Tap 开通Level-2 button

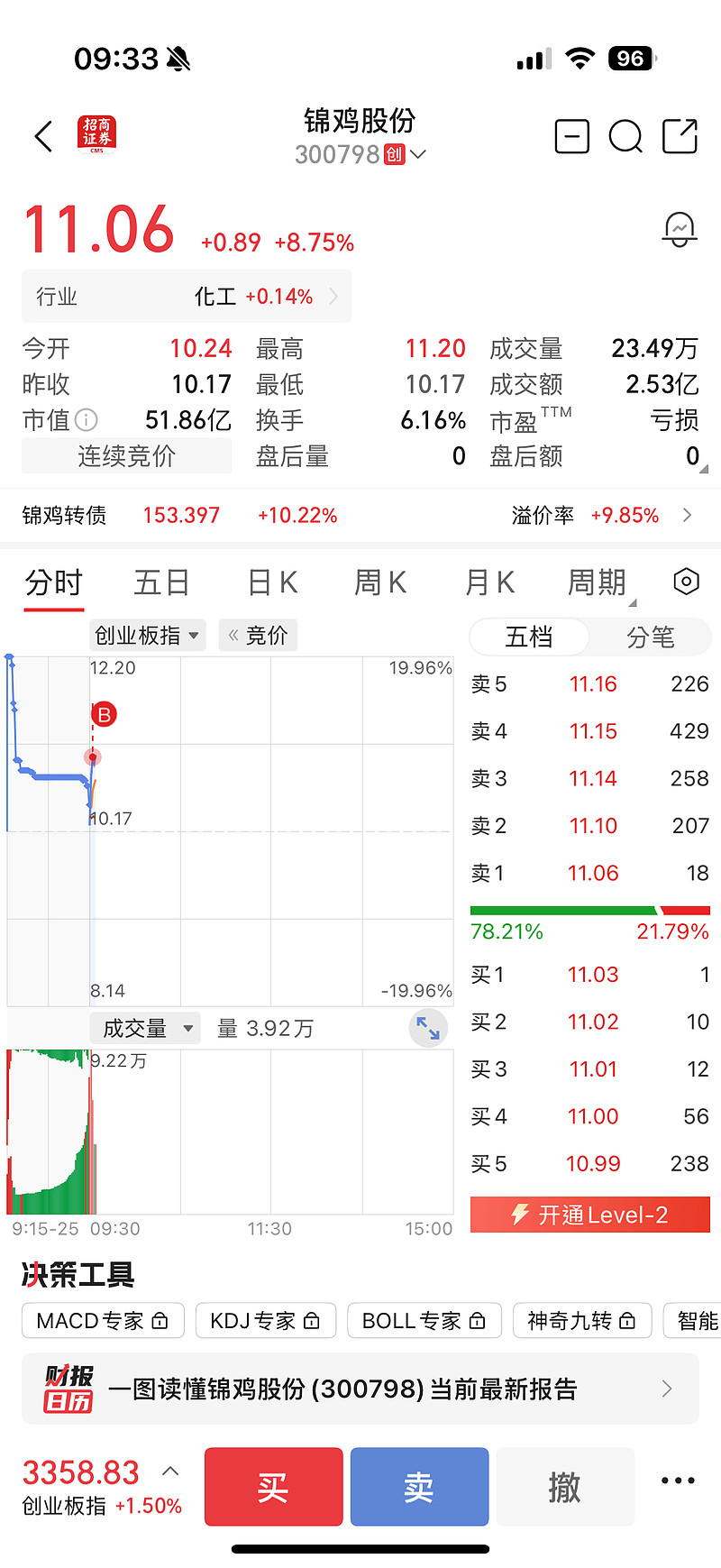(590, 1215)
